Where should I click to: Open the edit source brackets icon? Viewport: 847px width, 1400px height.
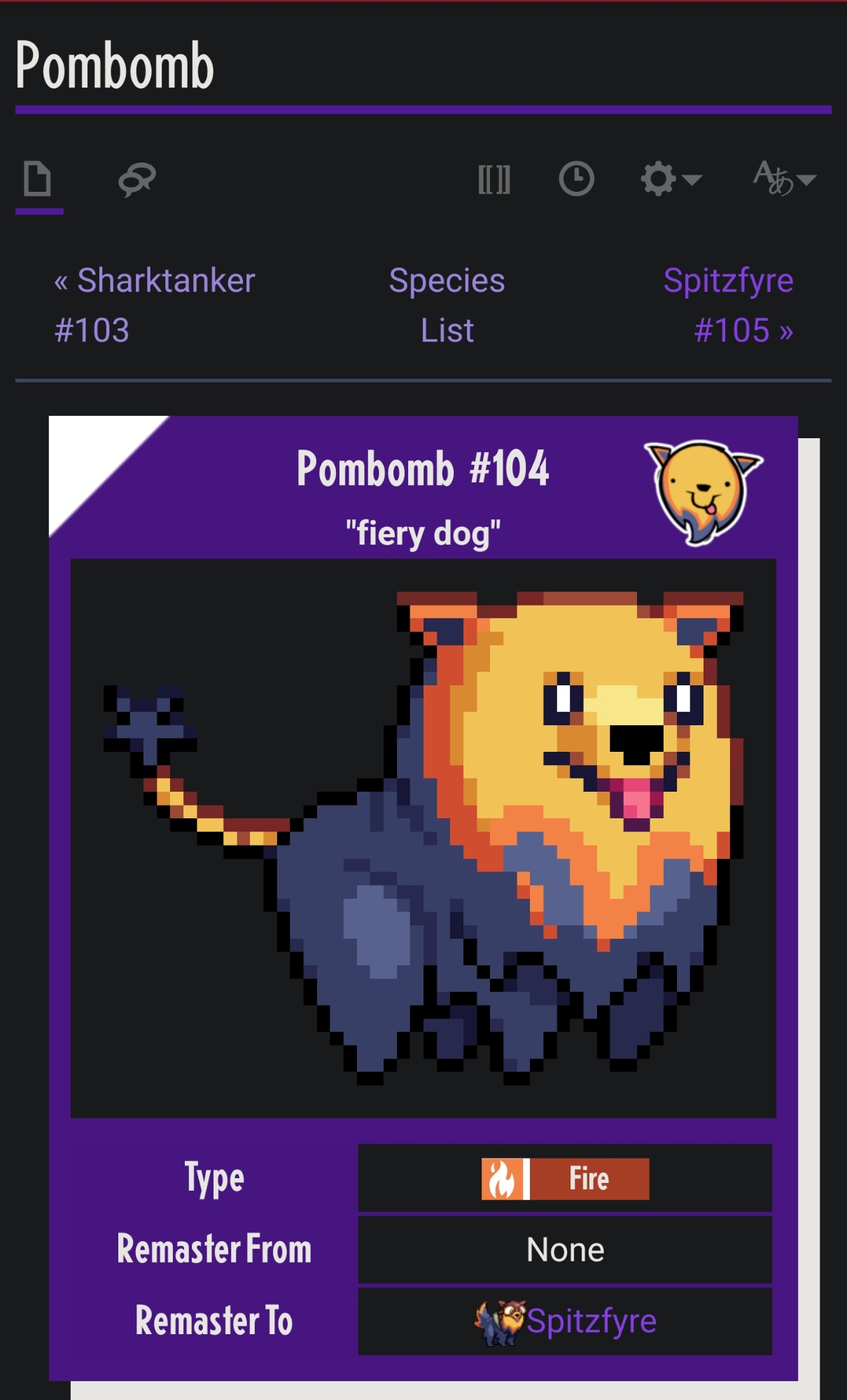click(x=494, y=179)
